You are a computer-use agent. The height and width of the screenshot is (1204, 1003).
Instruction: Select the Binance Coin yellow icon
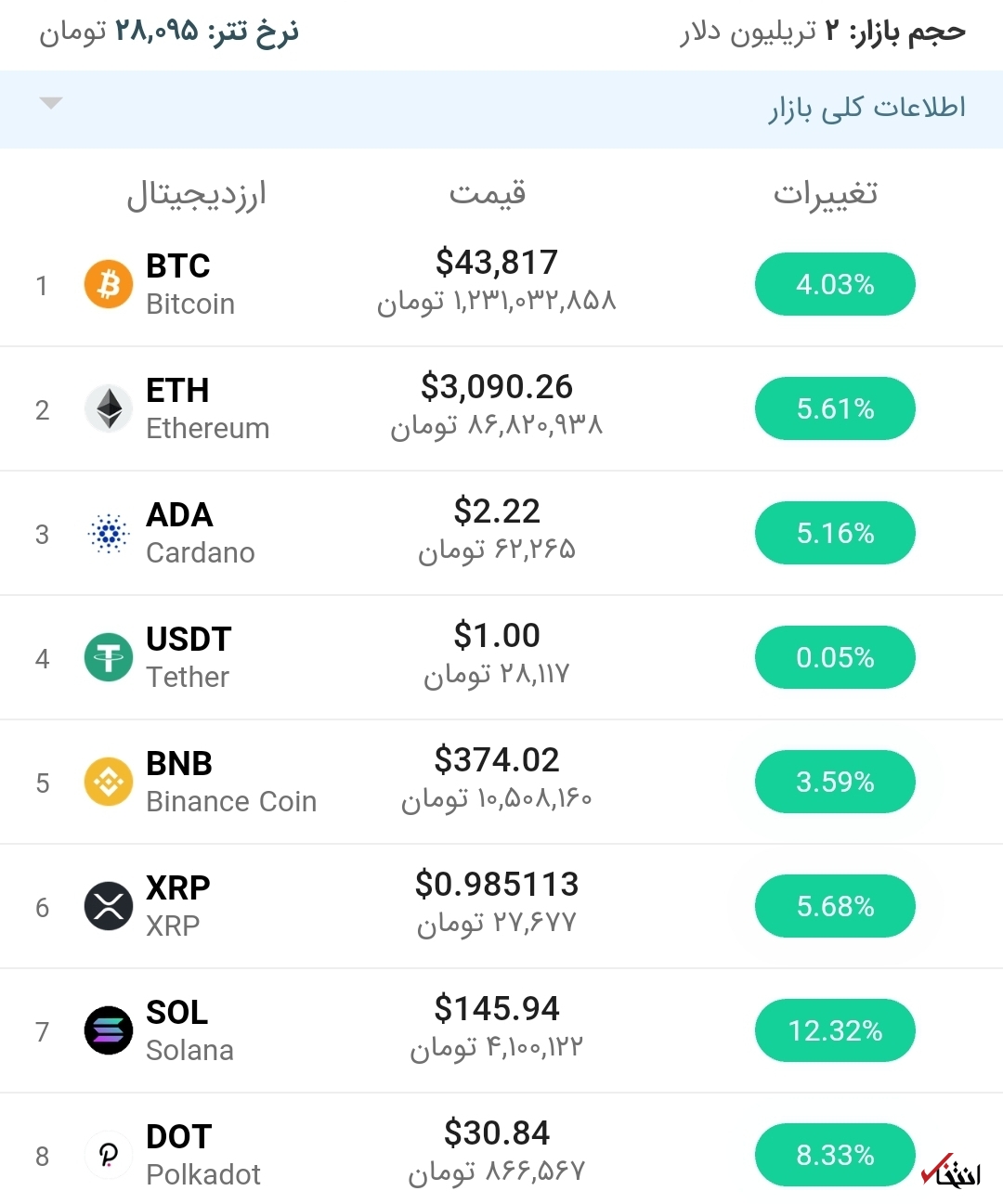pos(108,782)
